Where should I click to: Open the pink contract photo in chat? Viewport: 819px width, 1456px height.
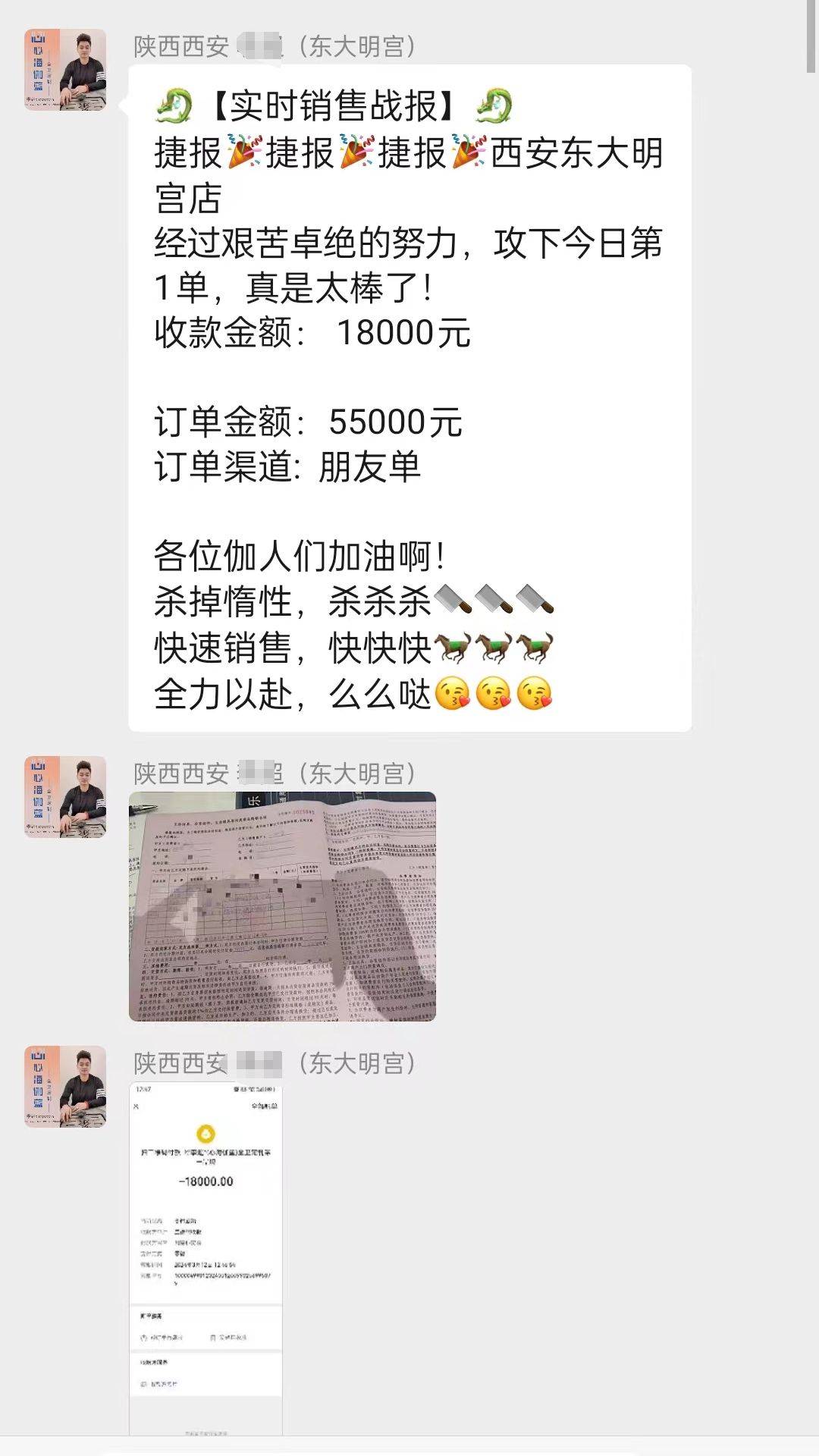click(x=282, y=906)
